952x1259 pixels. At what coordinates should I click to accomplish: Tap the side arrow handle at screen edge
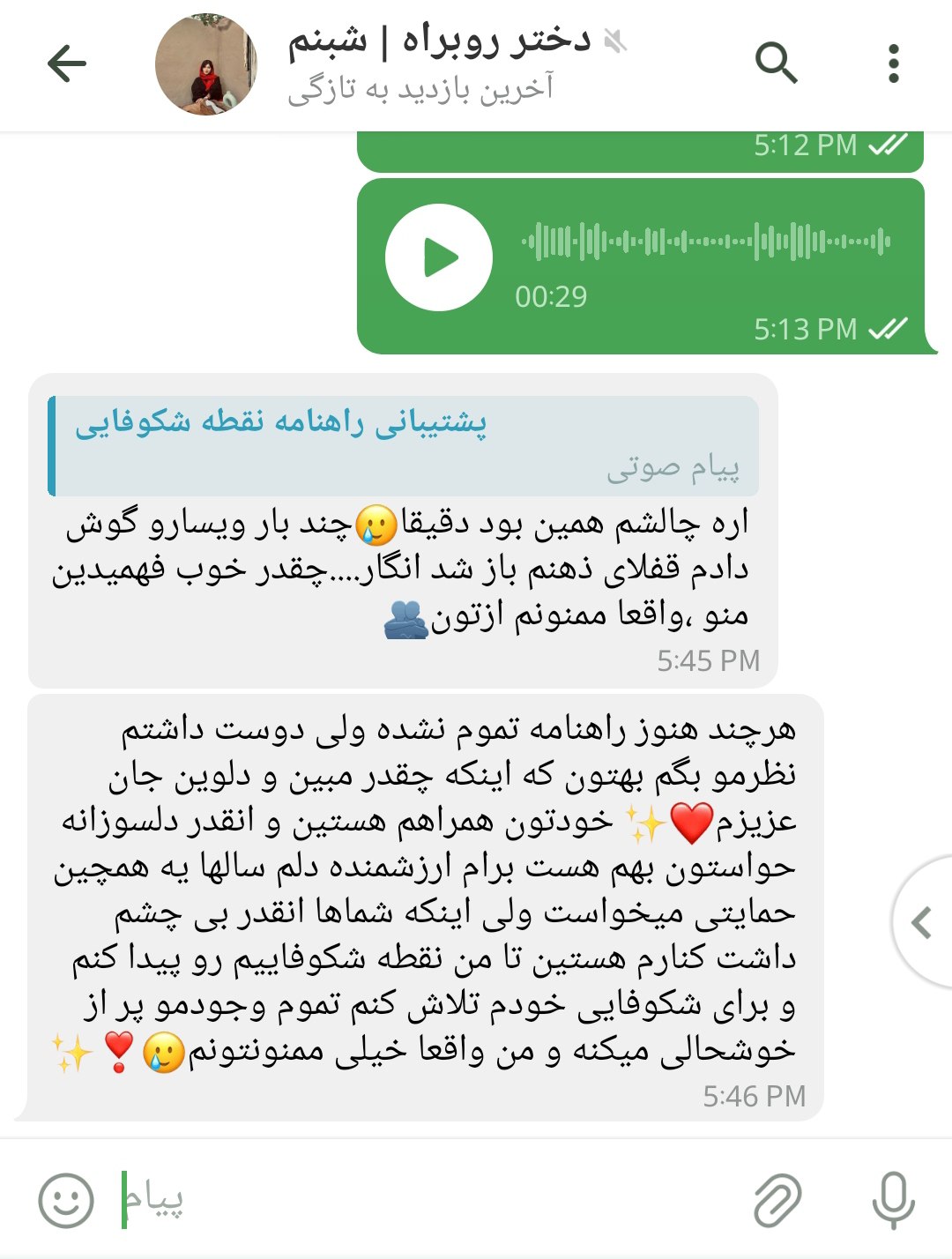(x=922, y=922)
